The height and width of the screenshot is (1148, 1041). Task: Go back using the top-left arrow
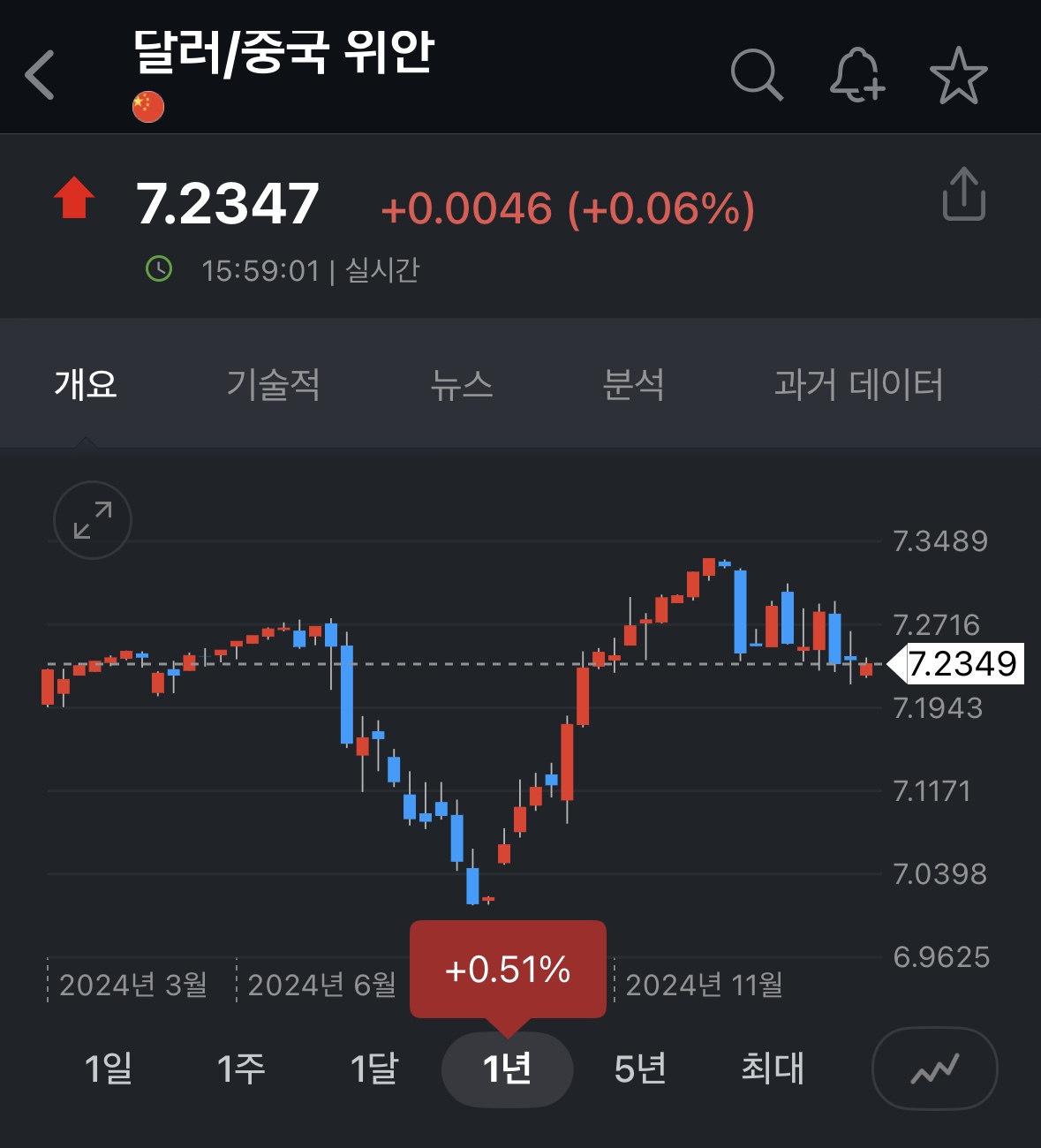[41, 75]
